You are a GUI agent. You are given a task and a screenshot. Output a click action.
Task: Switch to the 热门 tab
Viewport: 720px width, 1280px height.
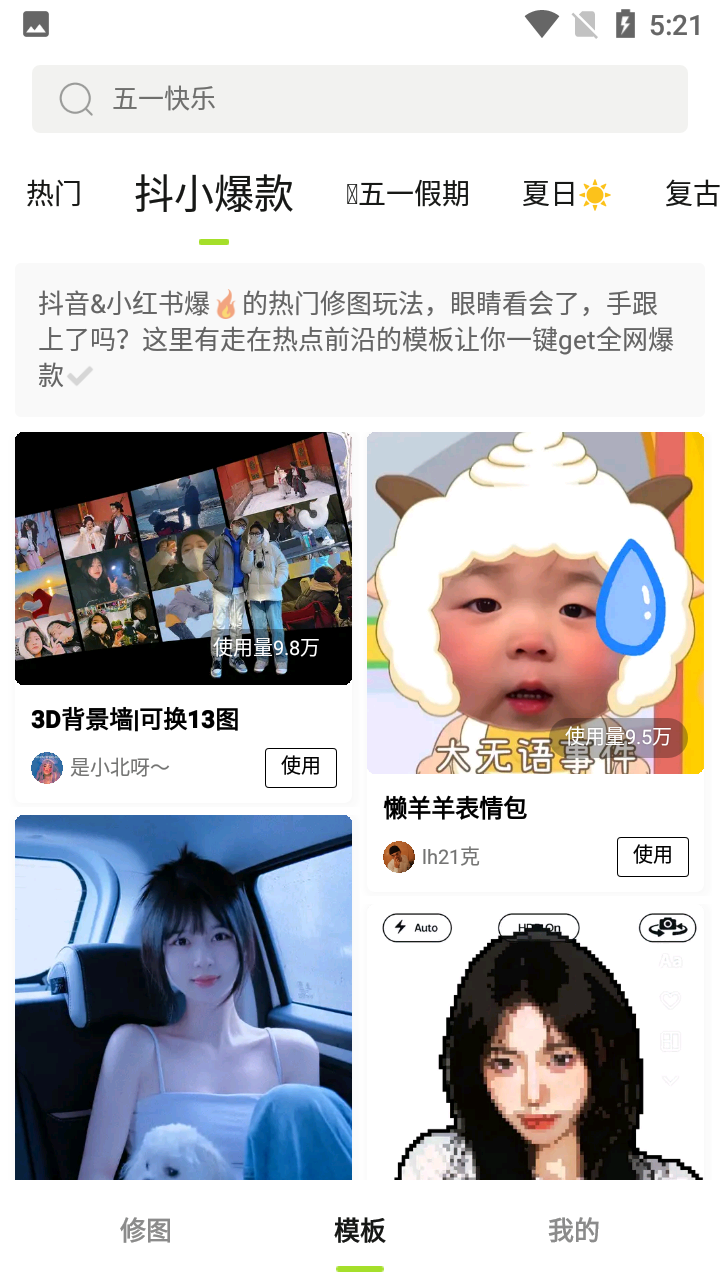(54, 193)
